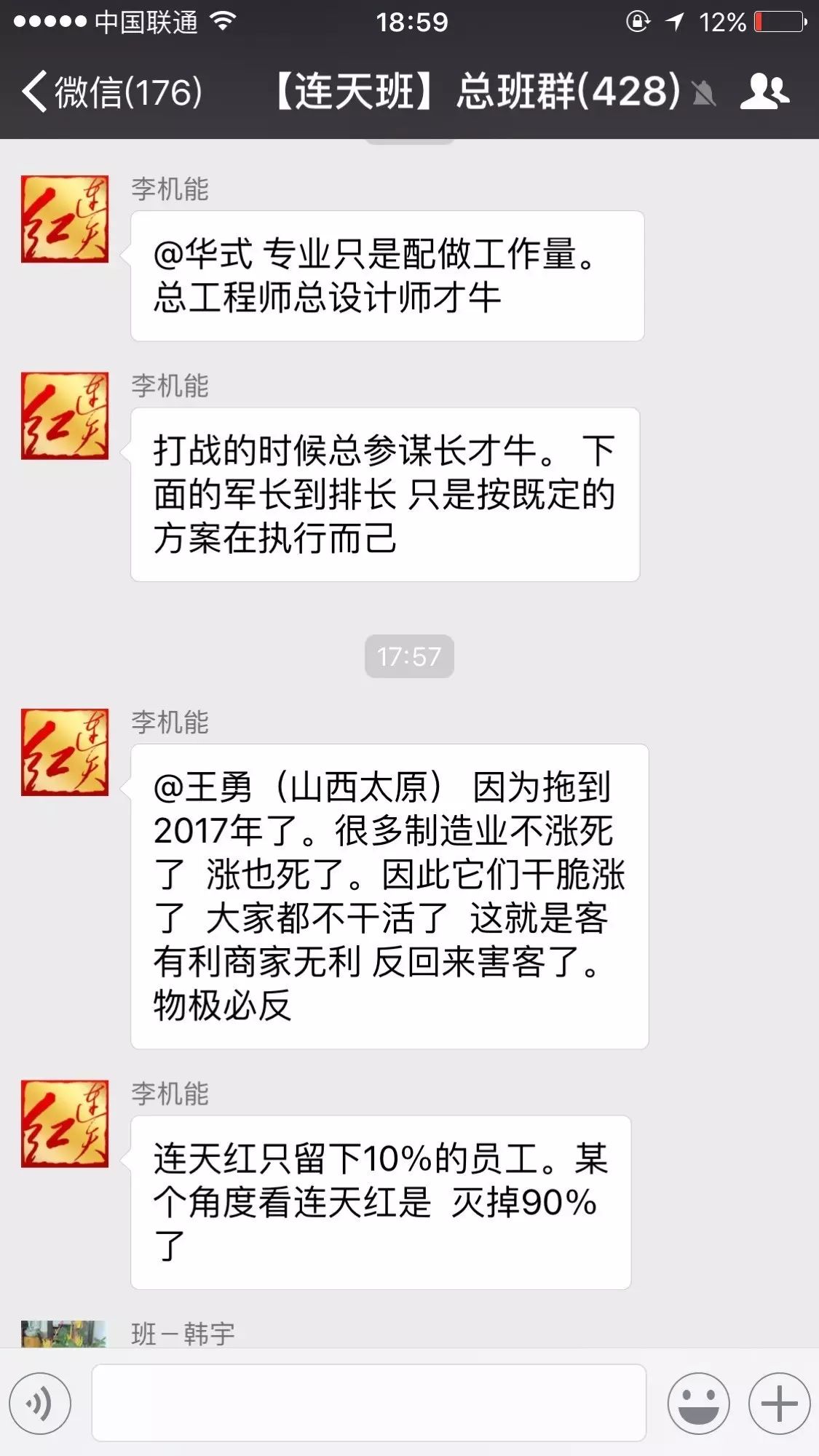Tap the message text input field
This screenshot has height=1456, width=819.
[368, 1403]
